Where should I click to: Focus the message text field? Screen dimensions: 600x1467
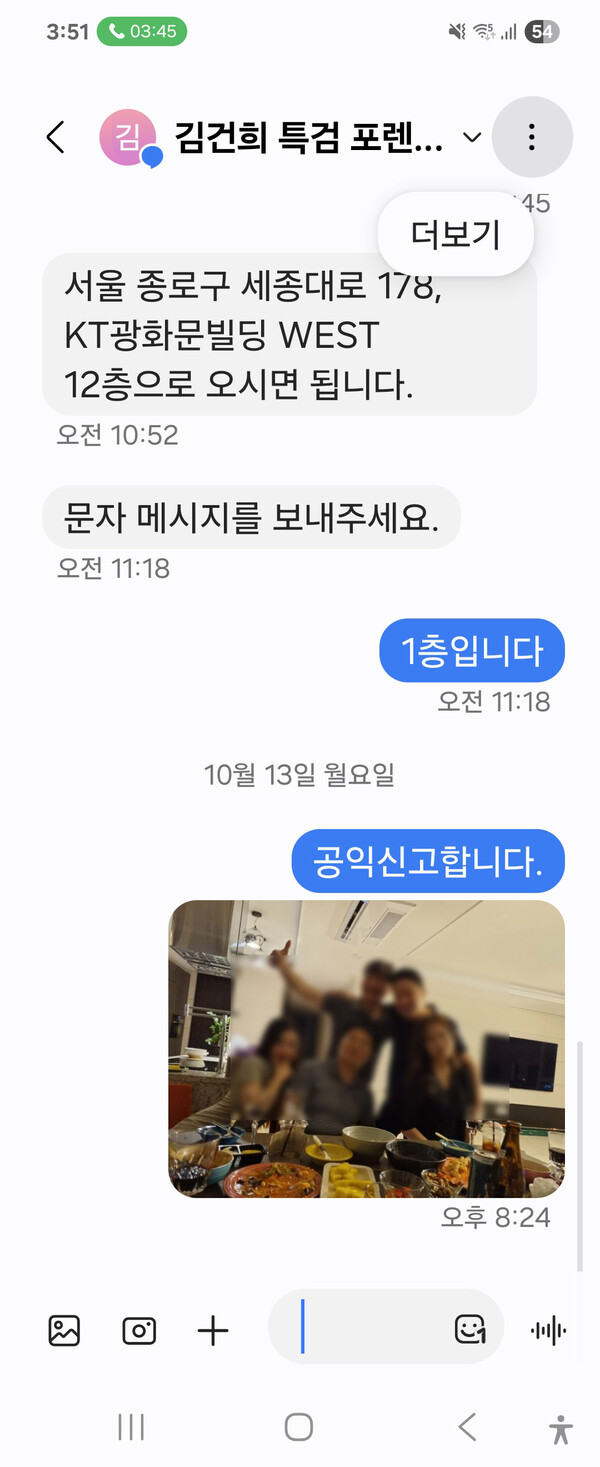(370, 1330)
